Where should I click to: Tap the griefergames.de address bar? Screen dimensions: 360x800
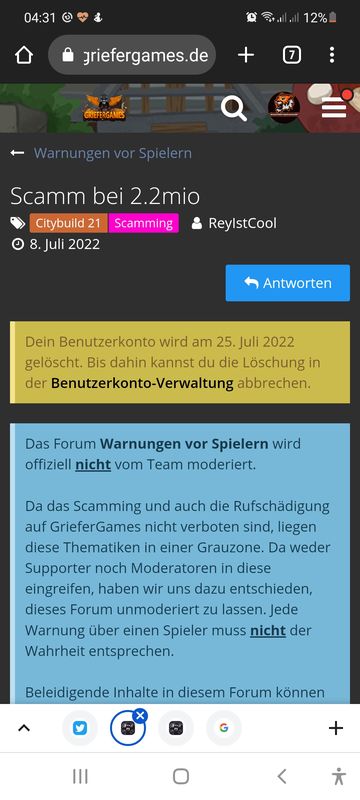(x=132, y=55)
